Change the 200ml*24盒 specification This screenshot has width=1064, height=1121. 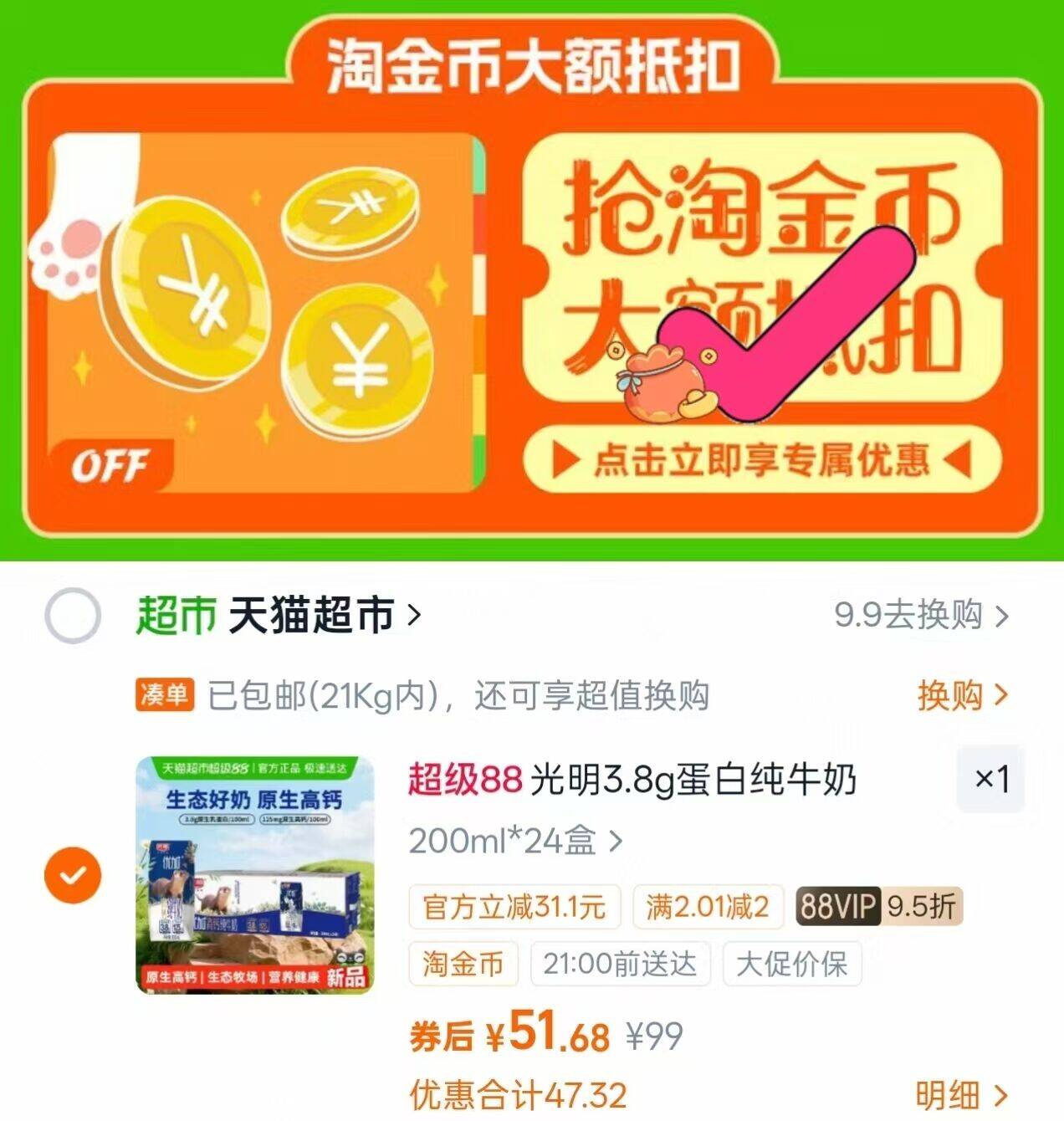(x=515, y=841)
